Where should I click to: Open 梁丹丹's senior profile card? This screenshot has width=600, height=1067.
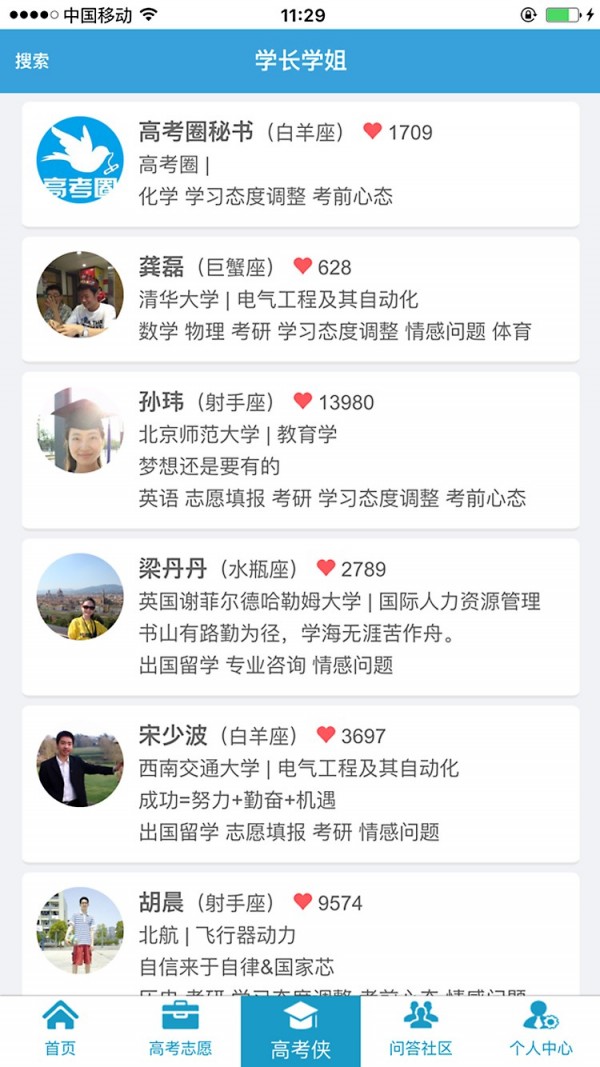coord(300,617)
